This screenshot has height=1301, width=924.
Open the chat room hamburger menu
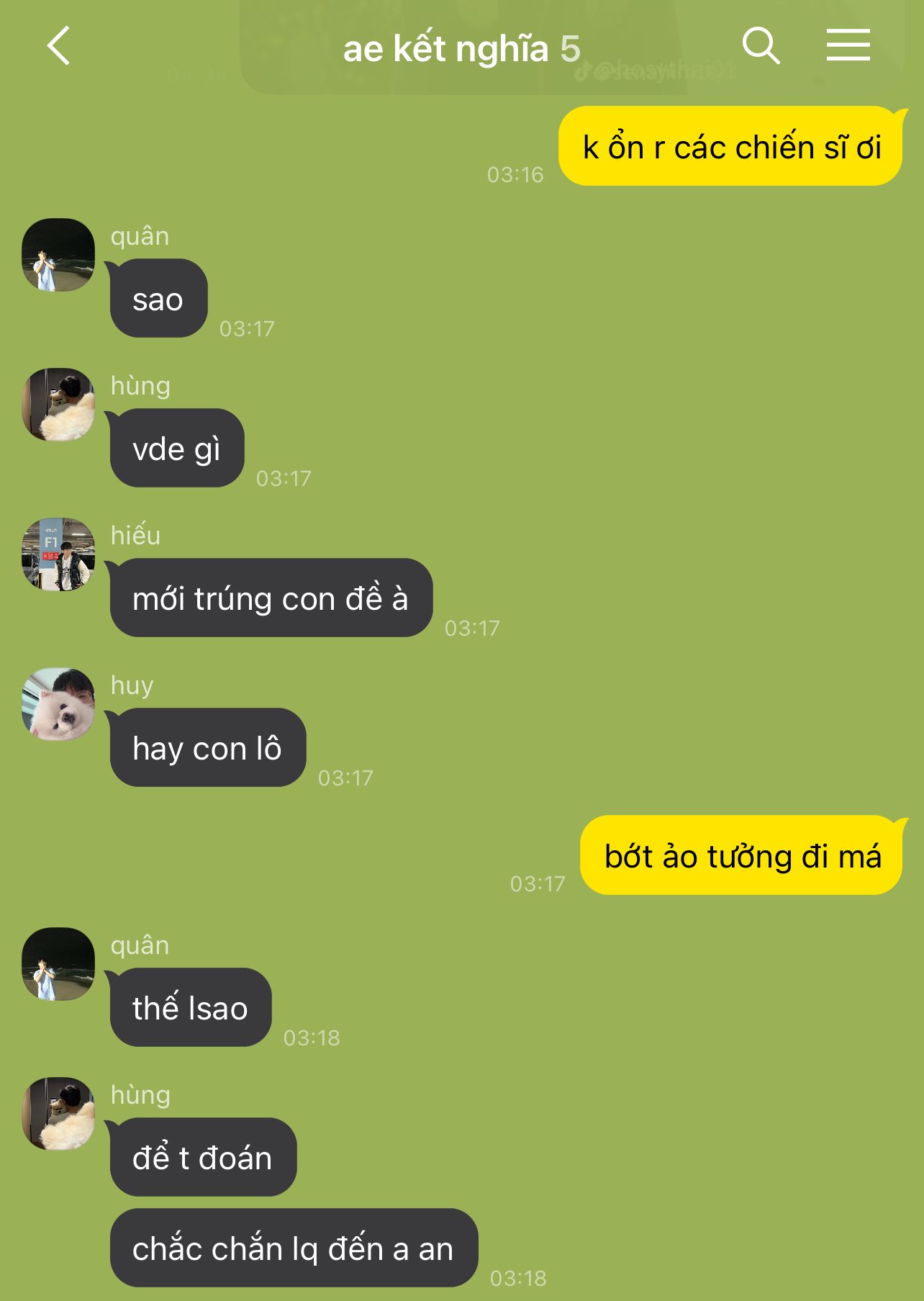point(848,45)
